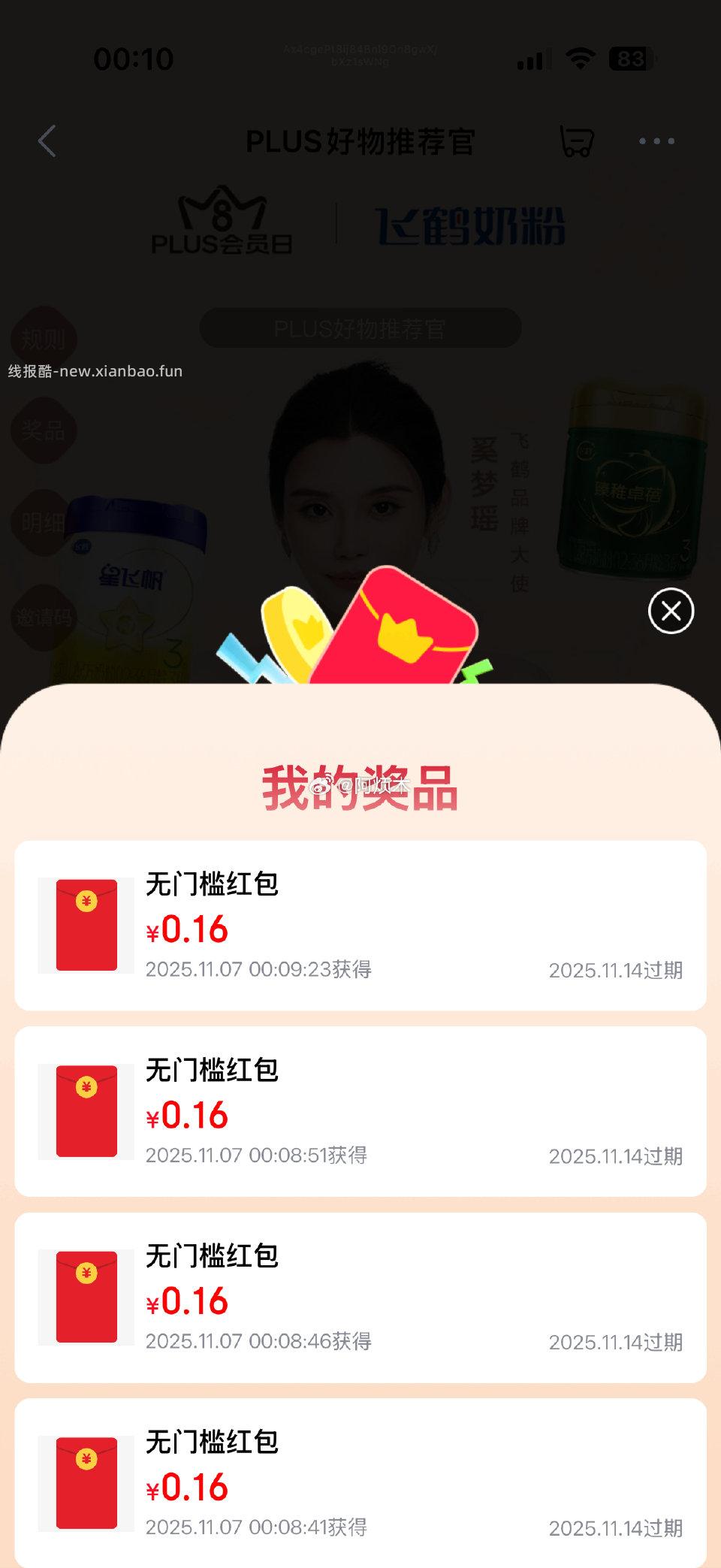Tap the first prize's red envelope icon
The width and height of the screenshot is (721, 1568).
[86, 924]
